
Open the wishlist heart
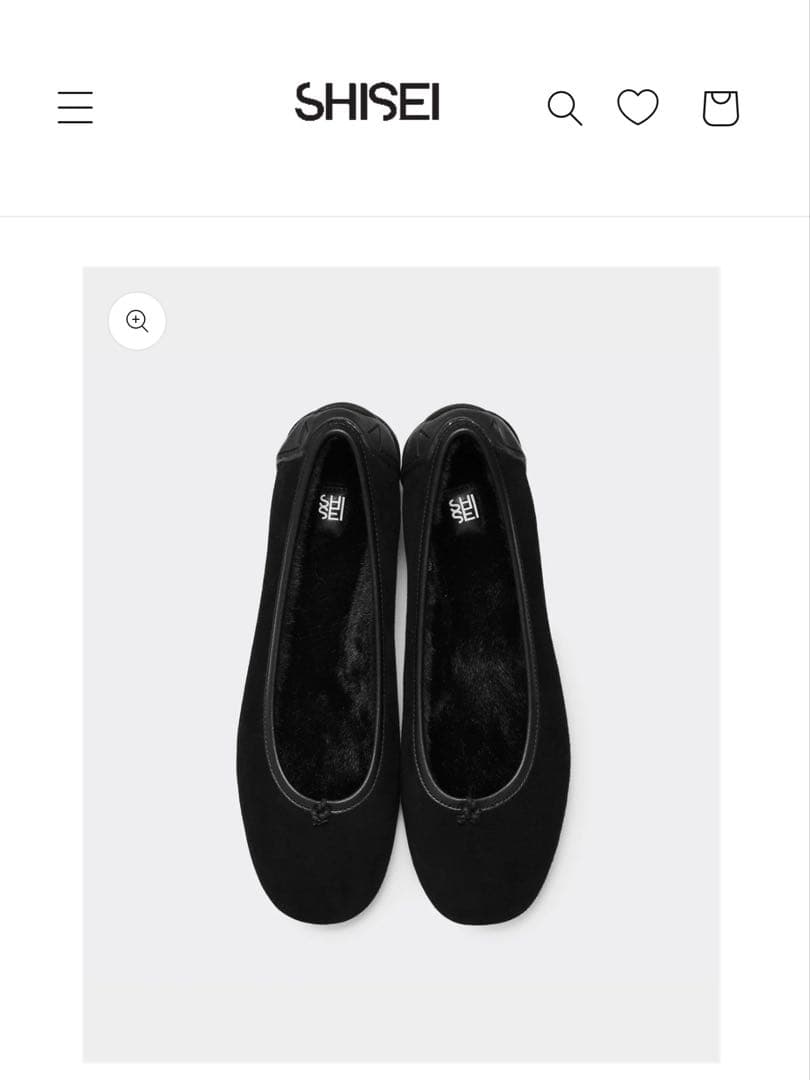click(x=638, y=107)
